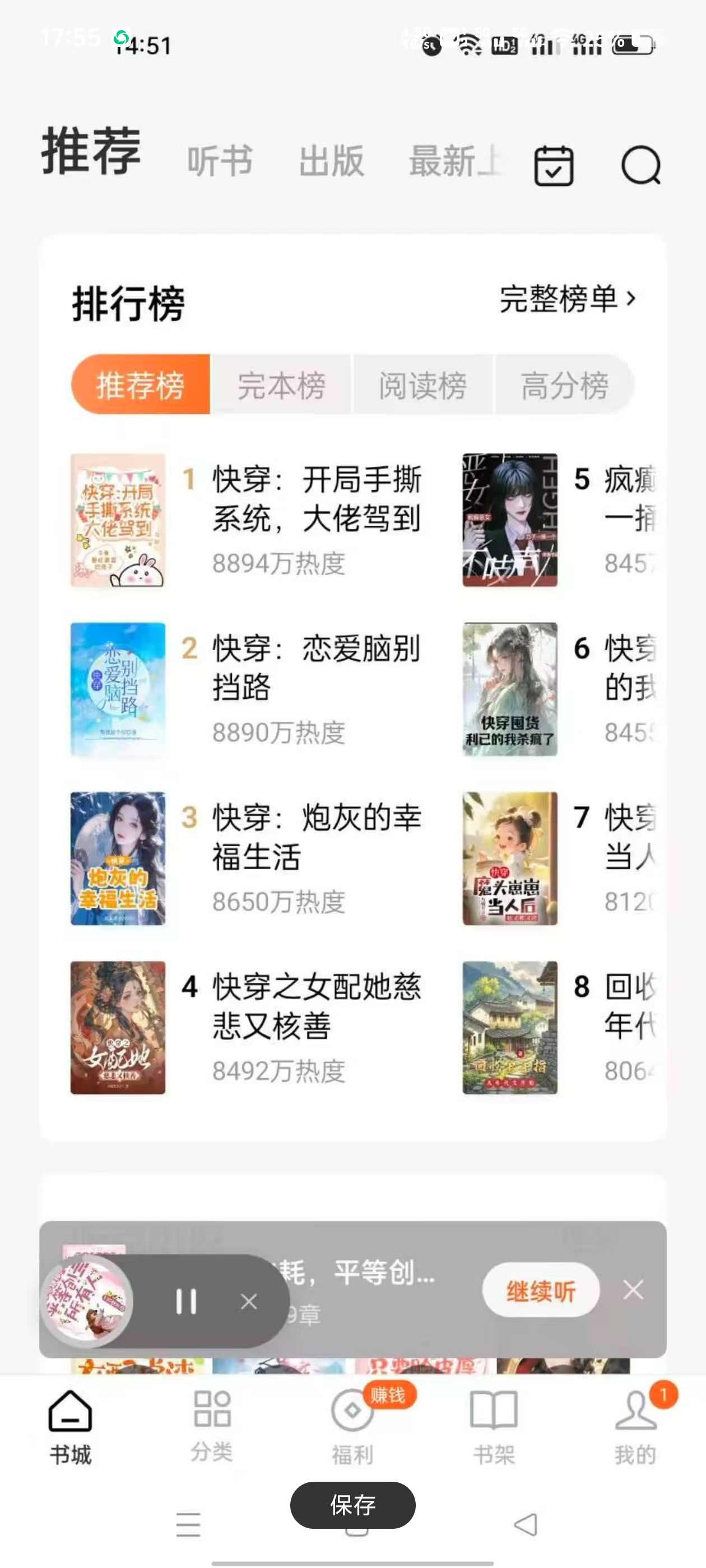The height and width of the screenshot is (1568, 706).
Task: Switch to the 听书 tab
Action: [x=219, y=161]
